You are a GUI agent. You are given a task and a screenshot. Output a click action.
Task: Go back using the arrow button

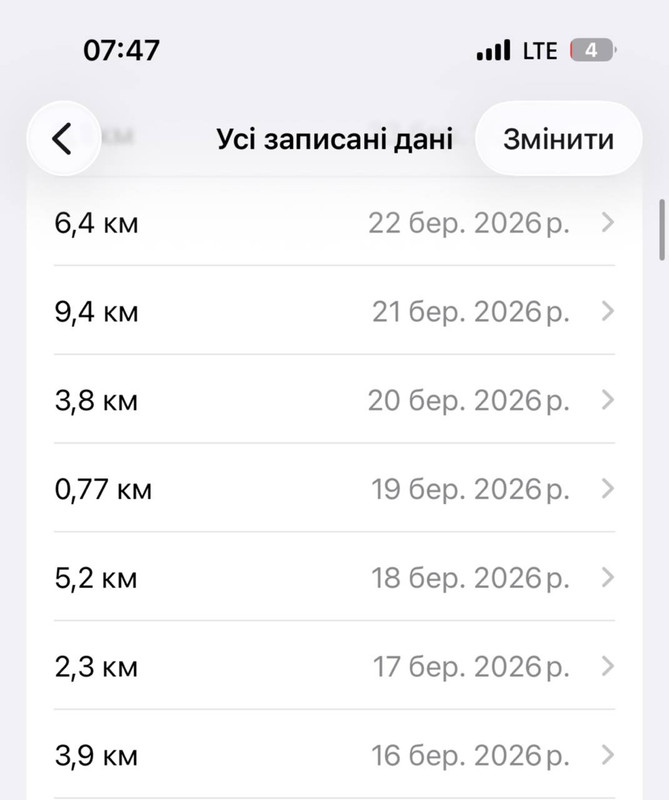pos(63,139)
